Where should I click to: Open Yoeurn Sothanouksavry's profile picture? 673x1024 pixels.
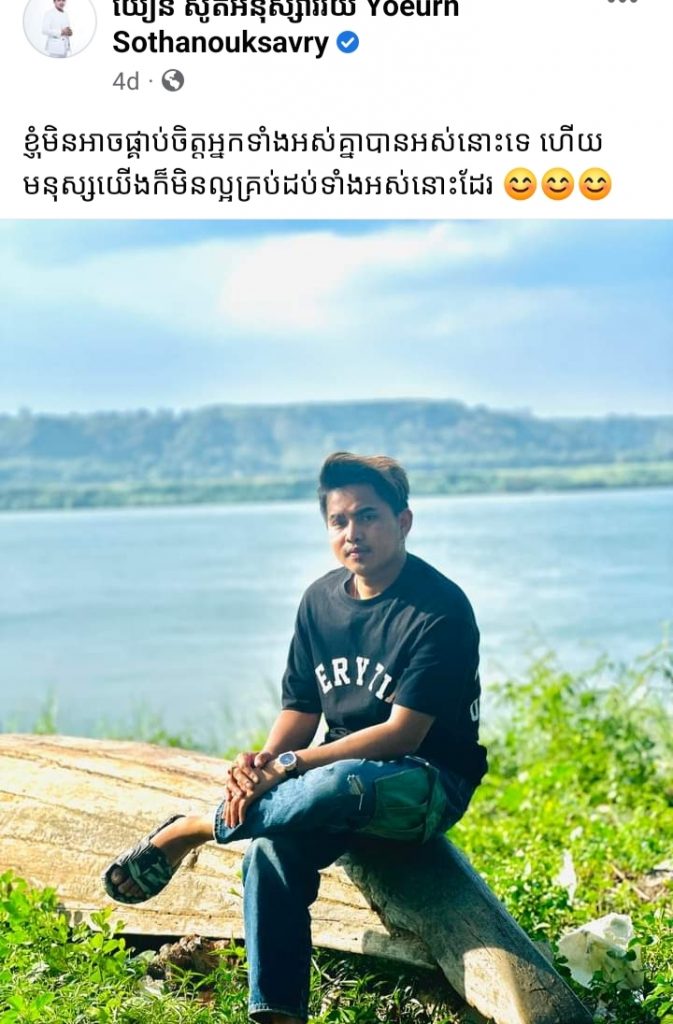(x=59, y=26)
